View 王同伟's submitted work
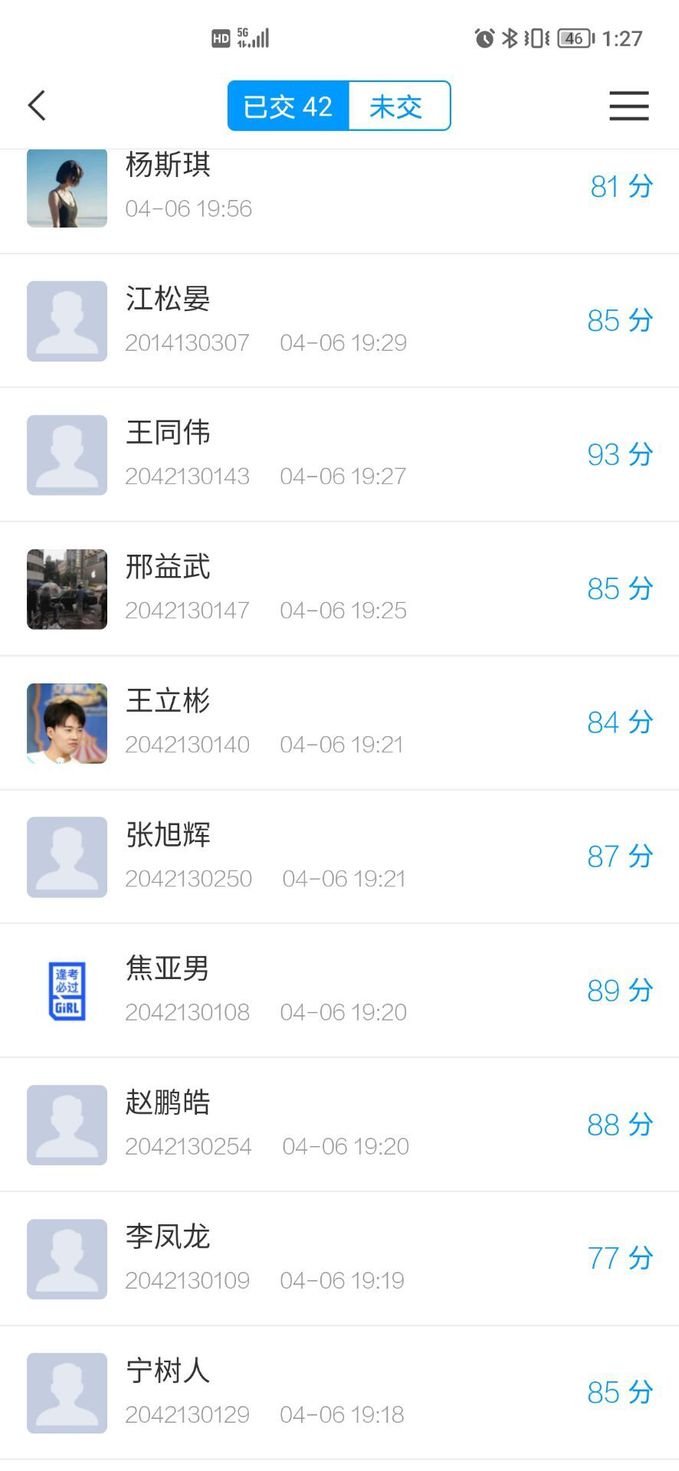679x1471 pixels. click(339, 454)
